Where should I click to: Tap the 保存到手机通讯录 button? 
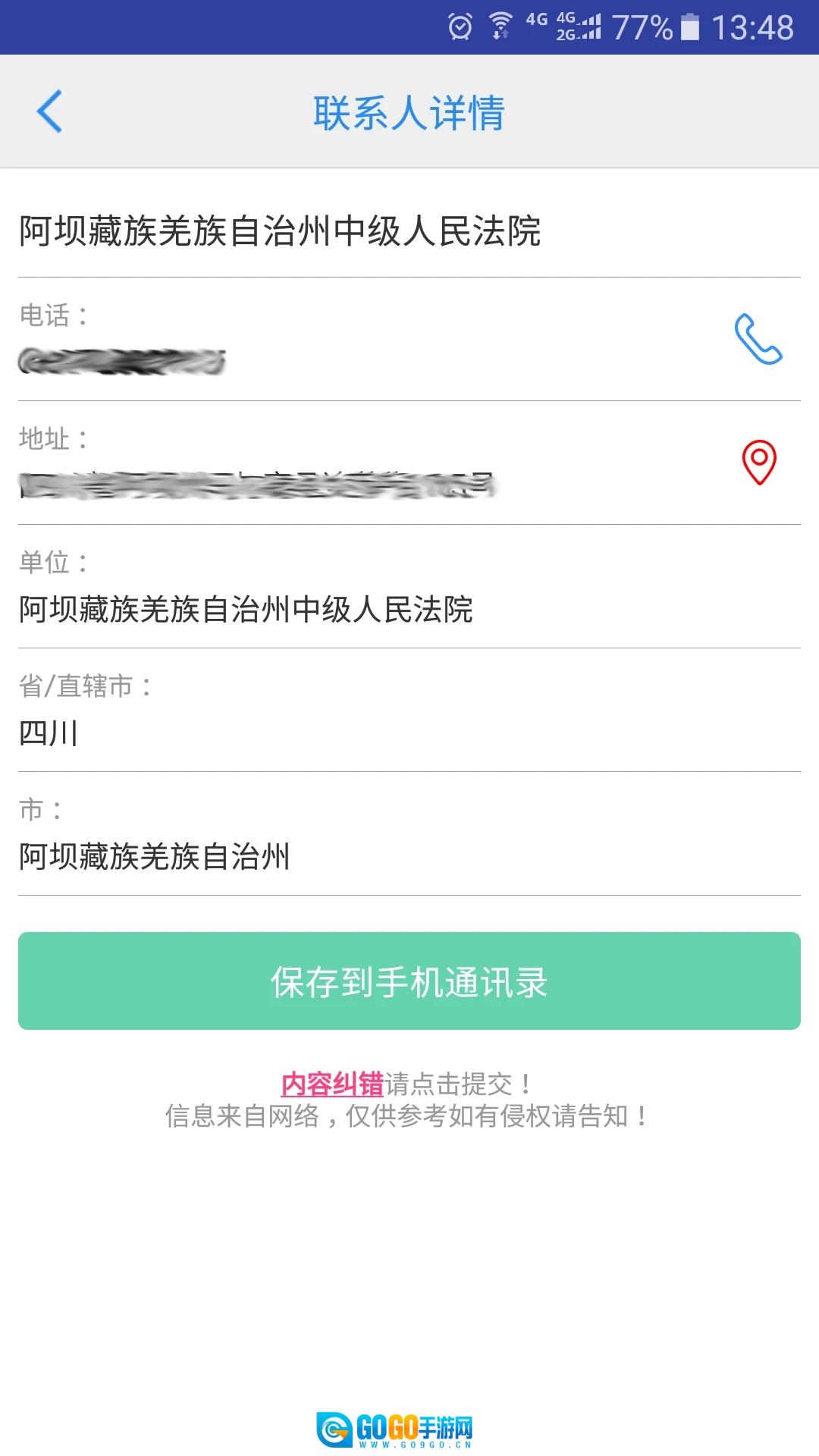409,980
